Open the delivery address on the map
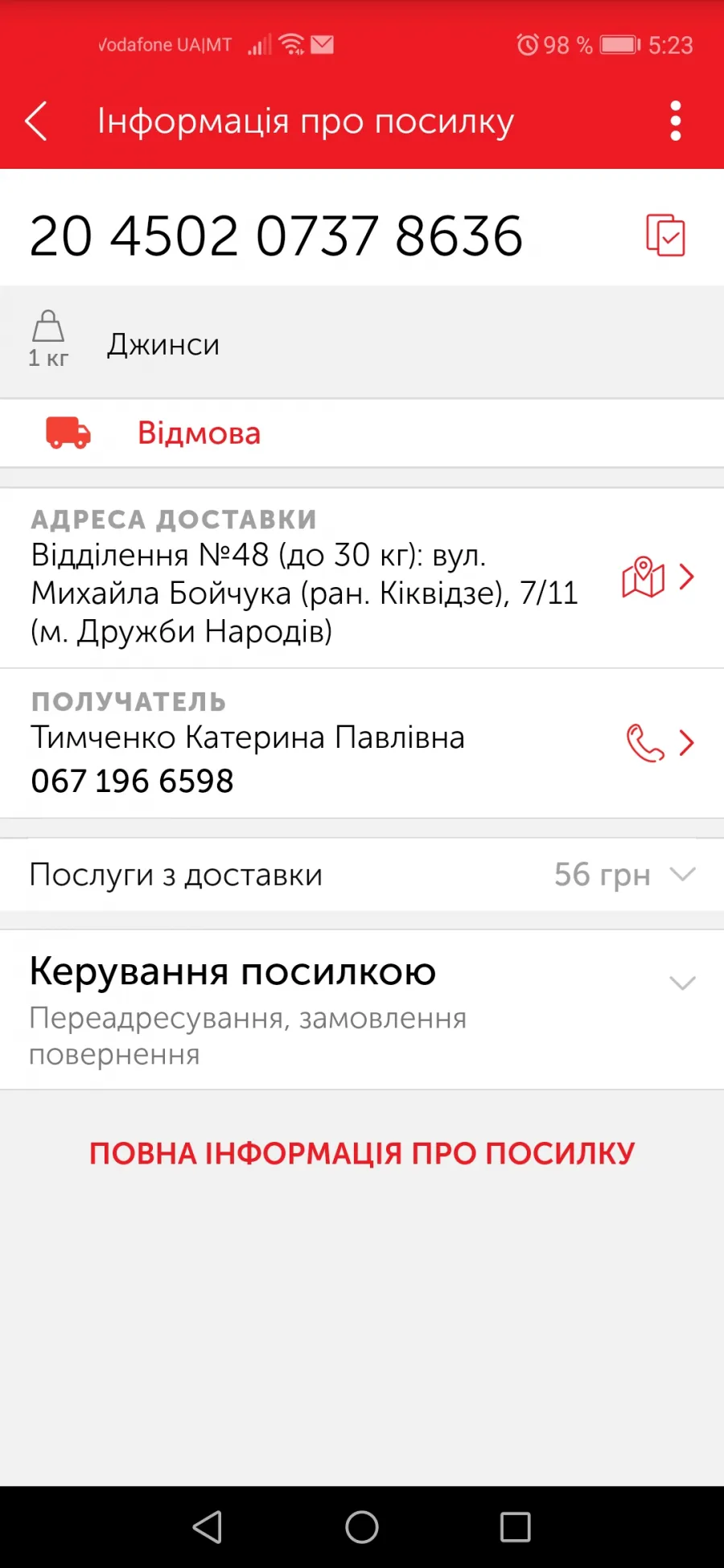 (657, 577)
